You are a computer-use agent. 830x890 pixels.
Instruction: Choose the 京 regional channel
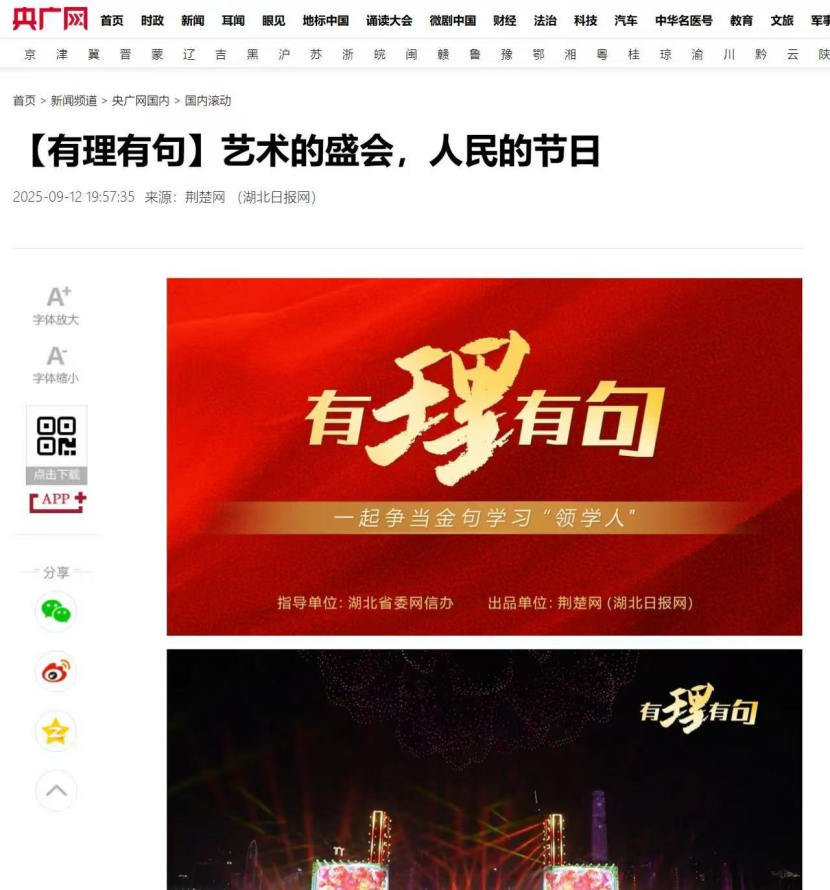point(30,55)
